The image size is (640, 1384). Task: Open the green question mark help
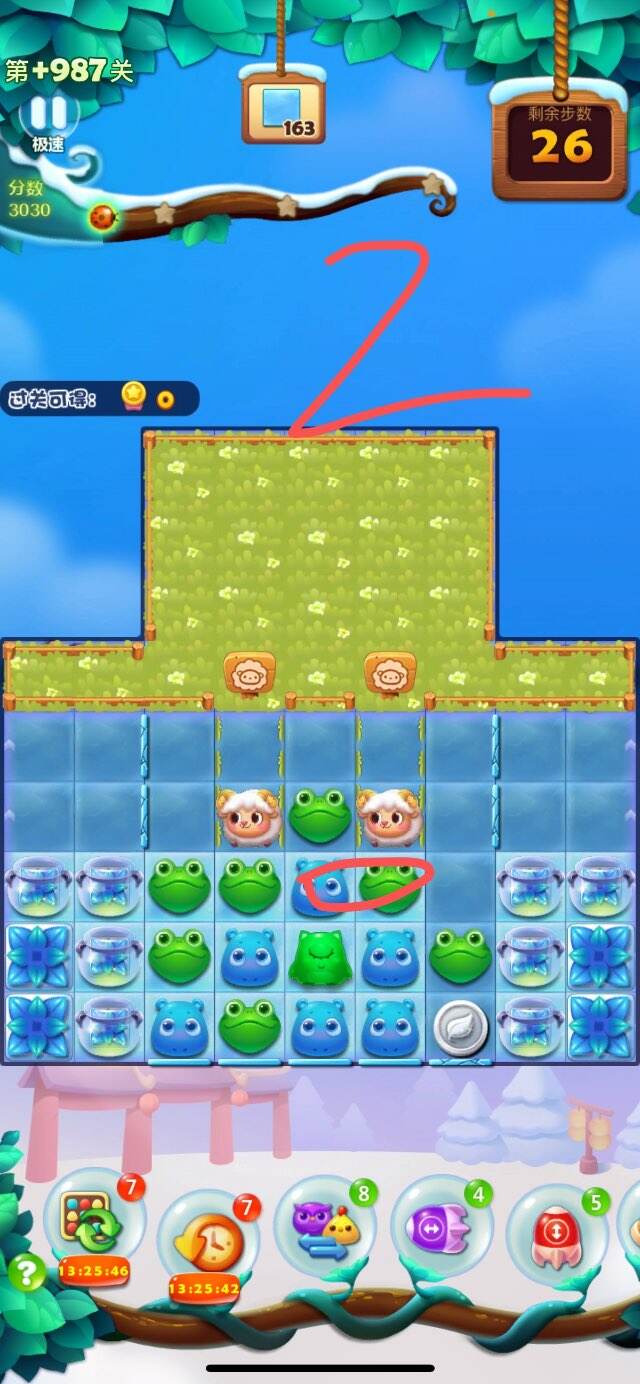(26, 1272)
